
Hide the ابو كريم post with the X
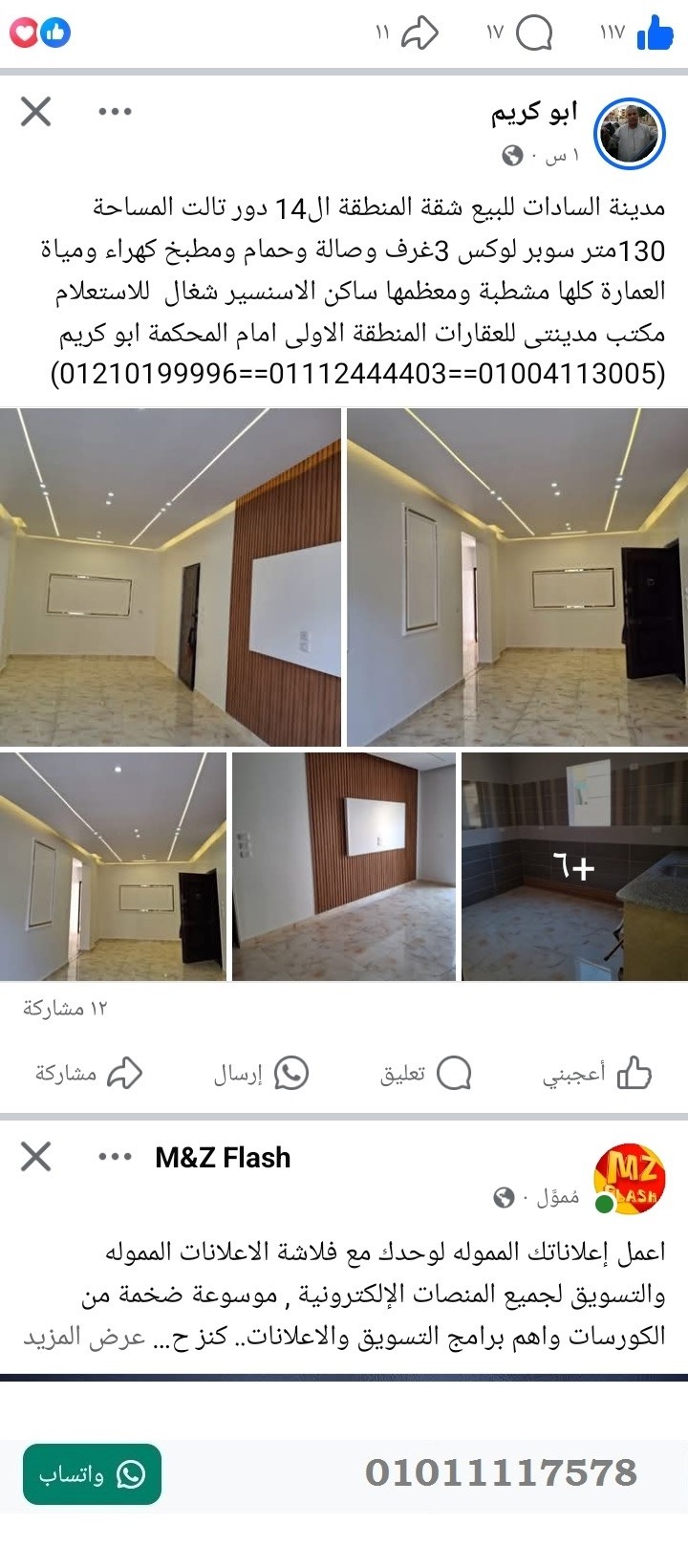coord(35,111)
